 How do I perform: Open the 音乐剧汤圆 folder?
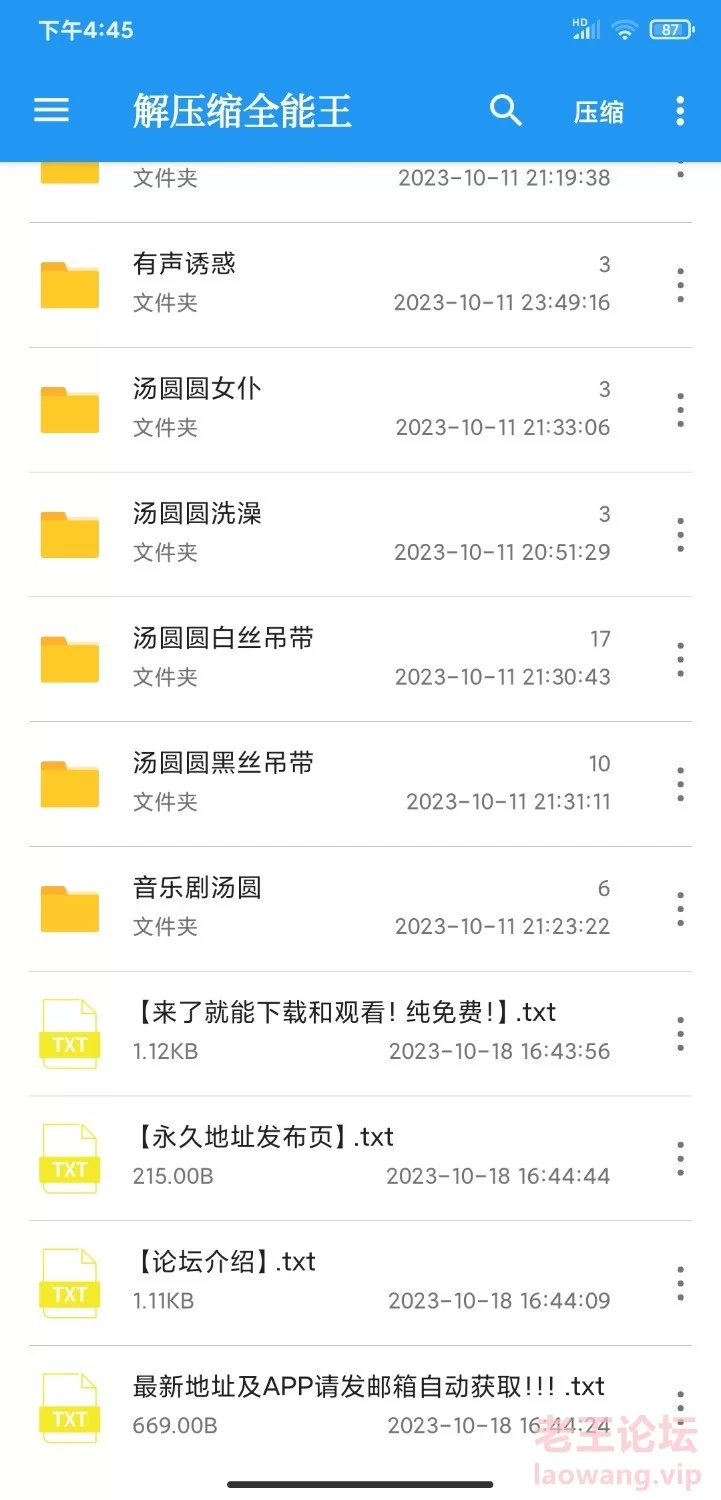pyautogui.click(x=360, y=909)
